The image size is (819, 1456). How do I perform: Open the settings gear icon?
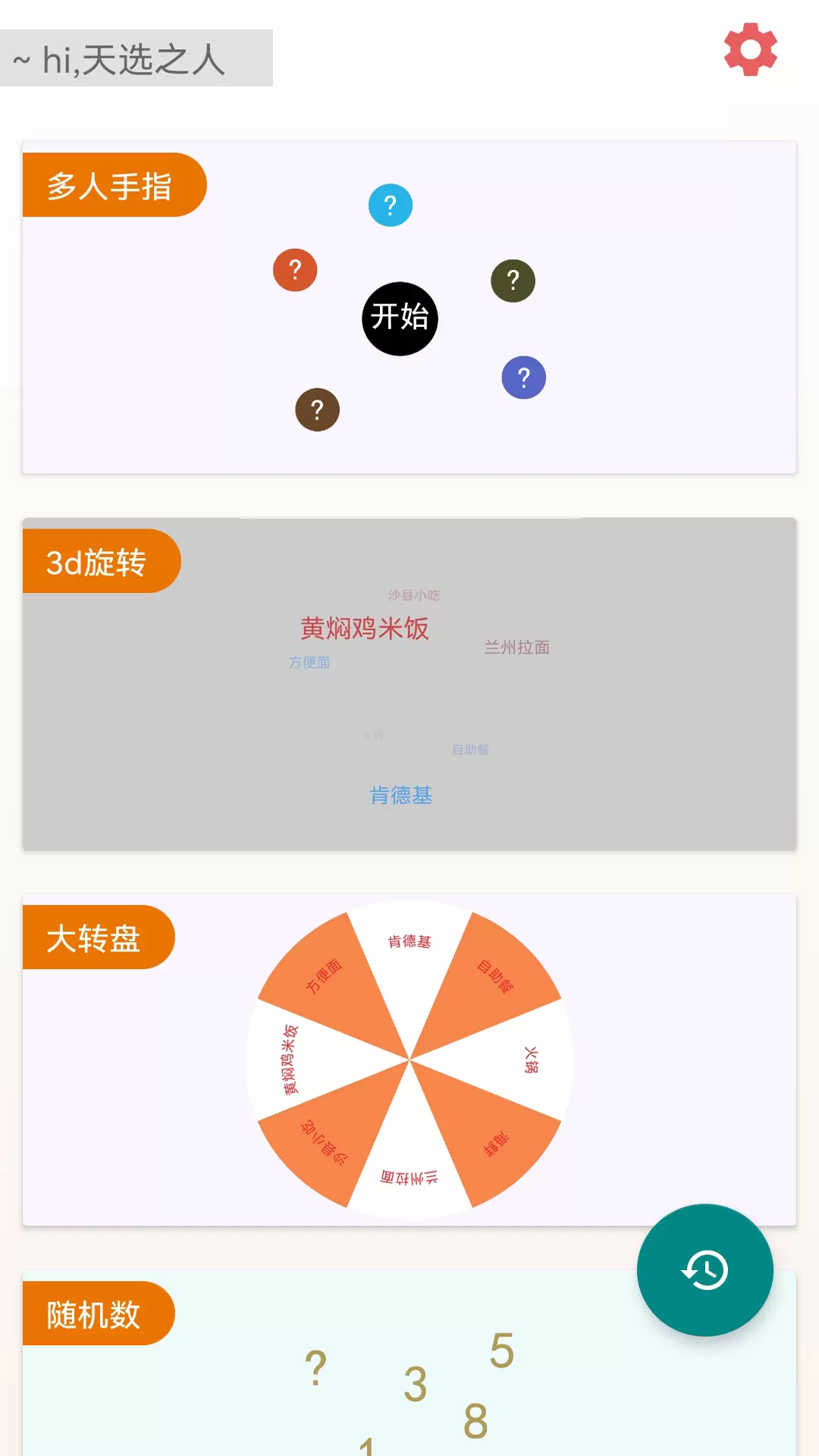750,49
